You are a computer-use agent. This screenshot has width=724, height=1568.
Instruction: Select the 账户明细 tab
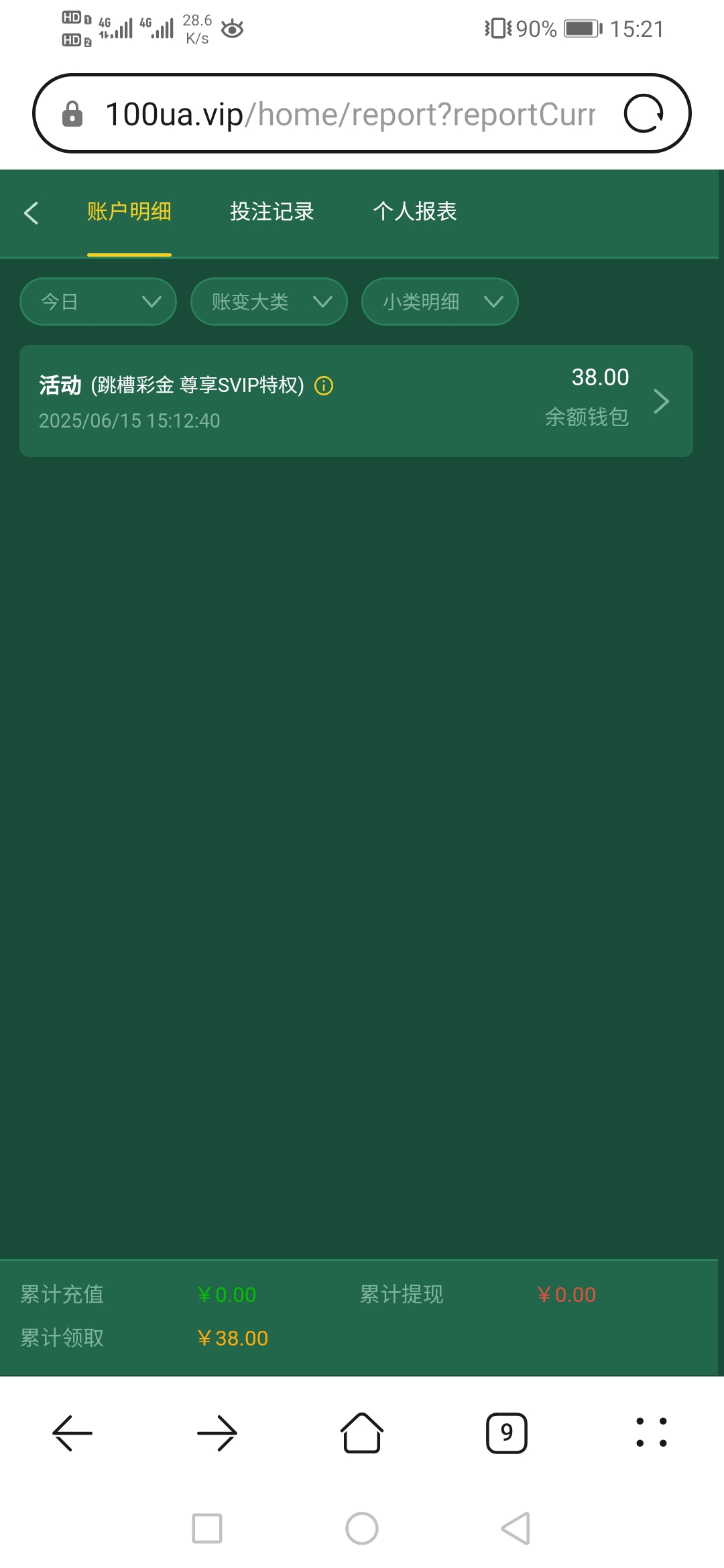[129, 211]
